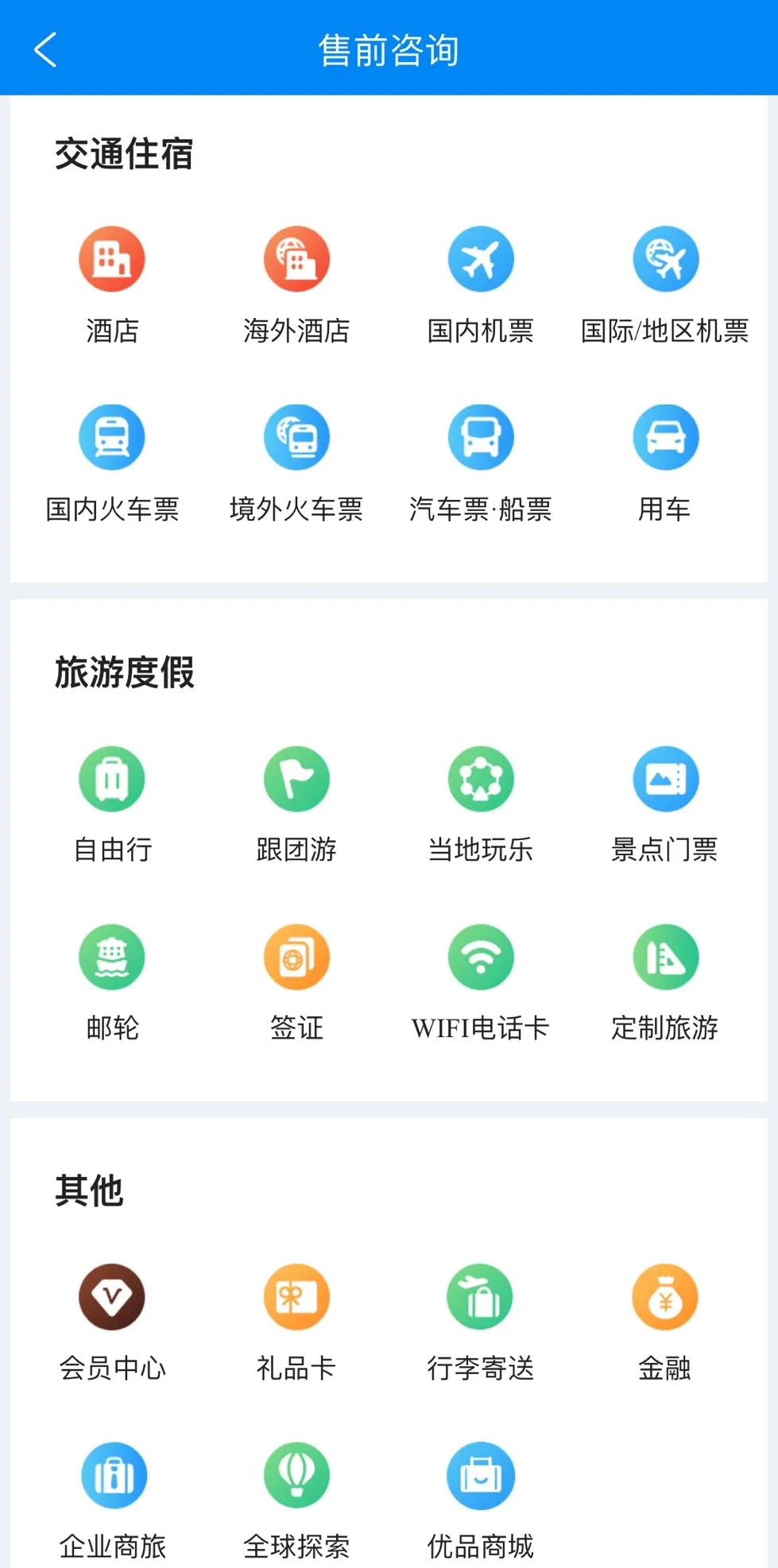This screenshot has height=1568, width=778.
Task: Open 定制旅游 consultation
Action: click(665, 957)
